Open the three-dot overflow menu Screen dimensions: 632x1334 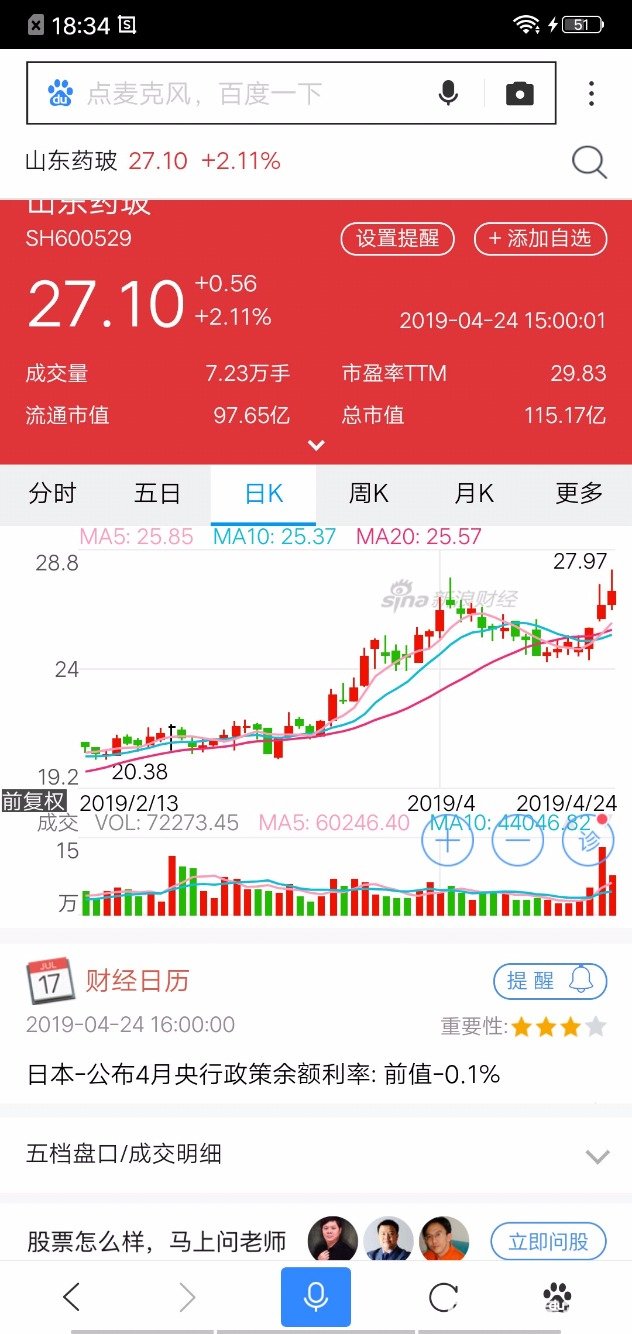[x=591, y=94]
